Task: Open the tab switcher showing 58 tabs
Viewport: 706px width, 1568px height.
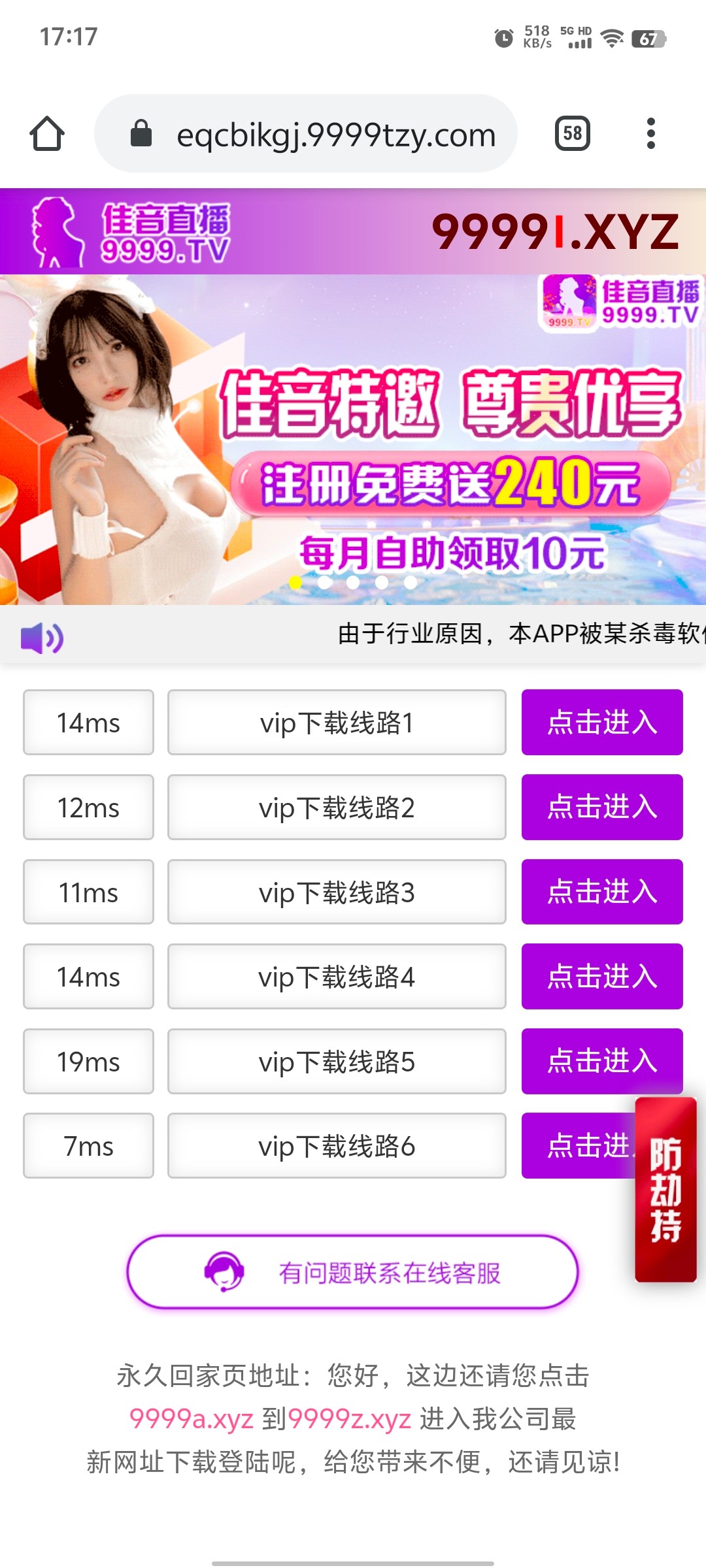Action: (x=573, y=134)
